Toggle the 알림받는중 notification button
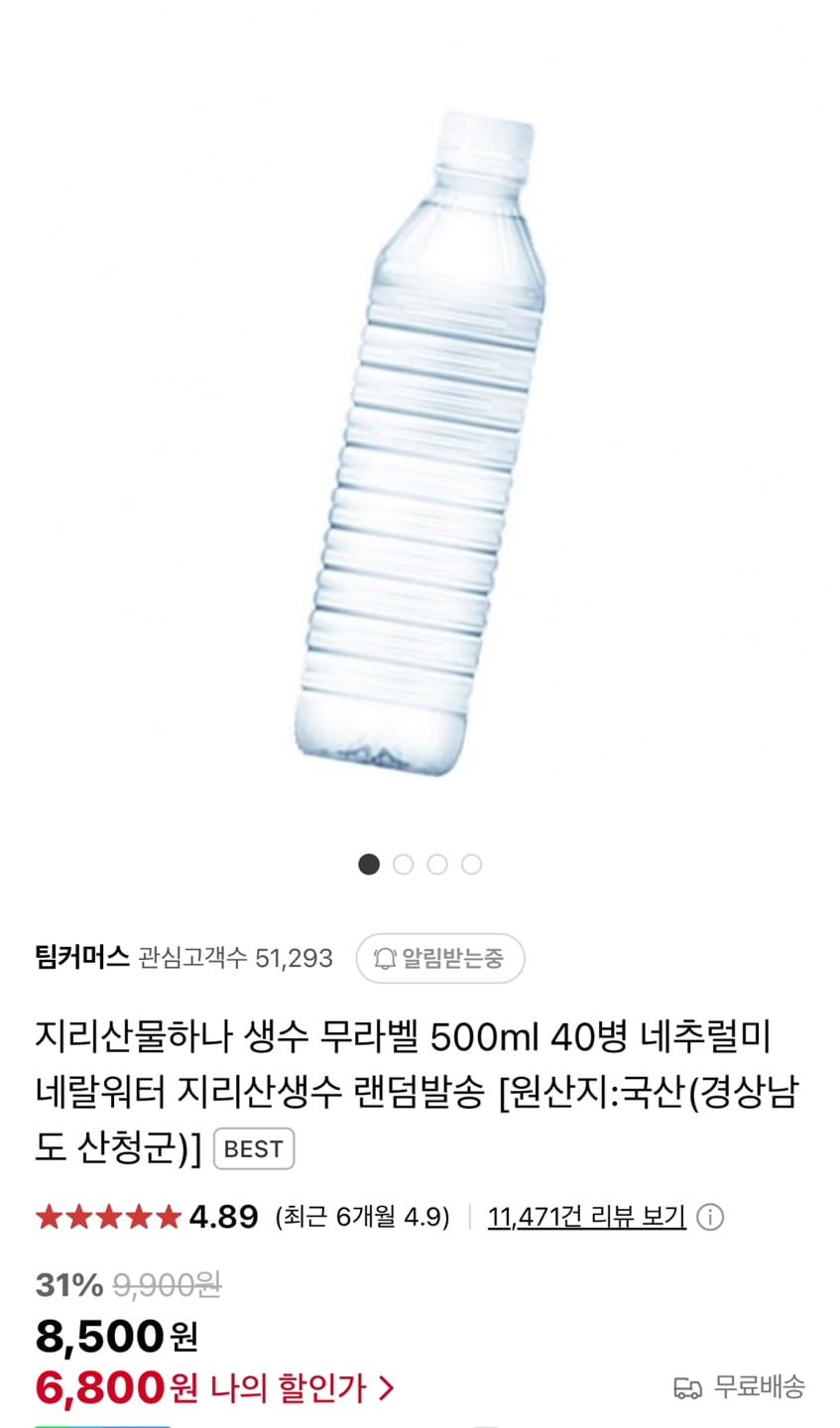The height and width of the screenshot is (1428, 840). tap(440, 958)
